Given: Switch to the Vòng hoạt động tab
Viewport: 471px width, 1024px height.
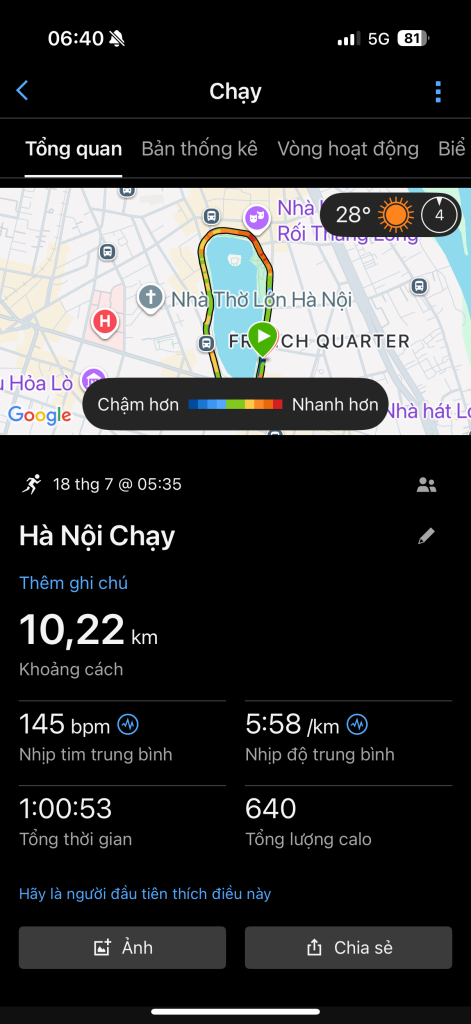Looking at the screenshot, I should pos(348,149).
